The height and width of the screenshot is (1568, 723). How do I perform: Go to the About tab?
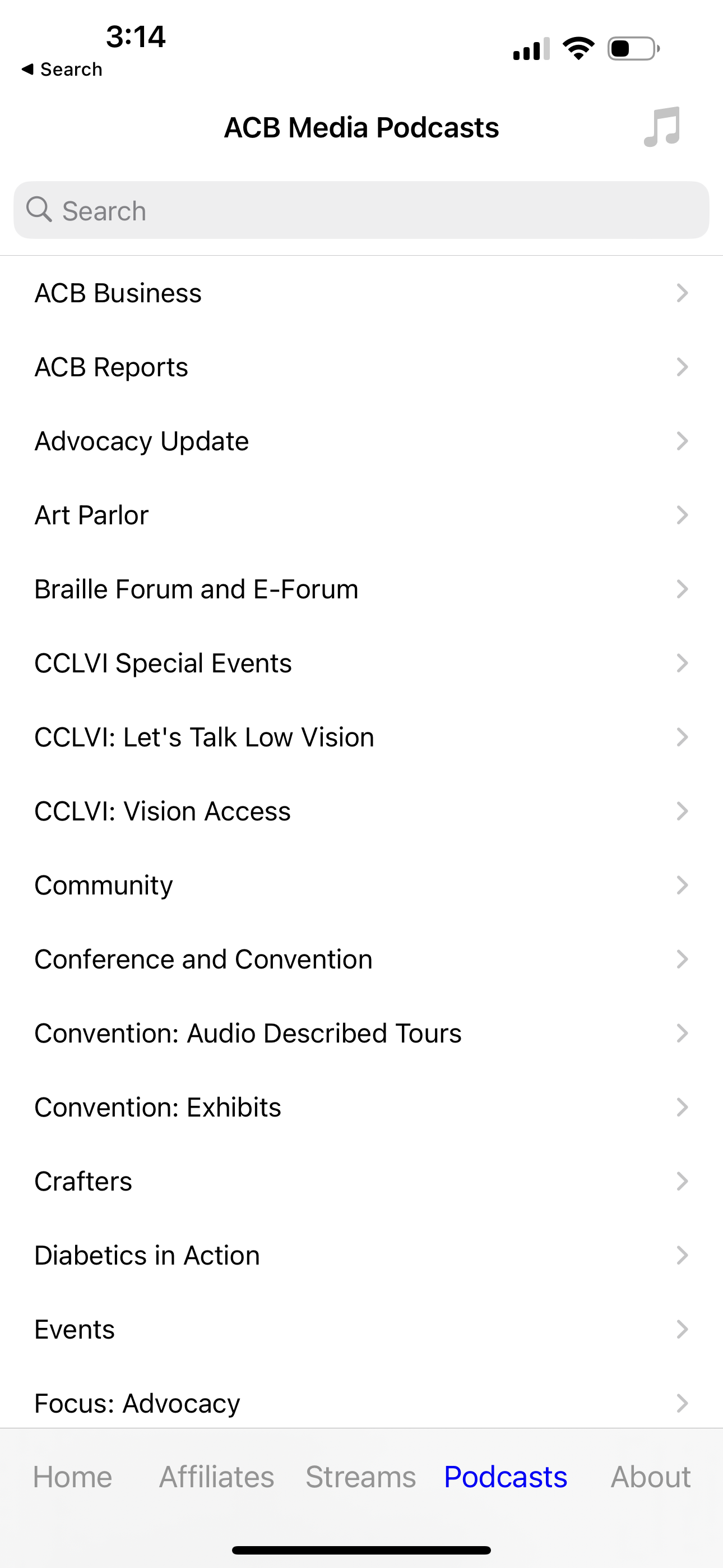click(x=651, y=1477)
